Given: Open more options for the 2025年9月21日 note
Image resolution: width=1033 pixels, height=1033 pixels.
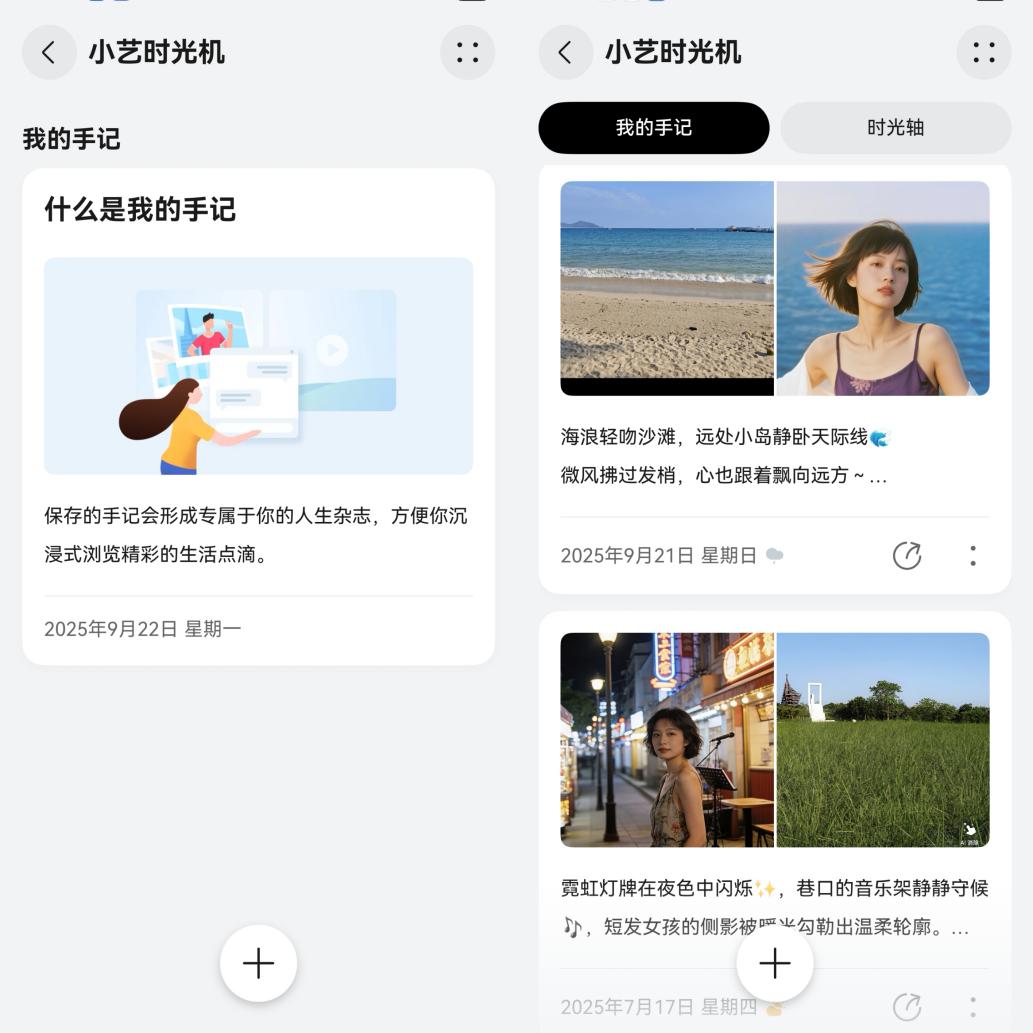Looking at the screenshot, I should (972, 556).
